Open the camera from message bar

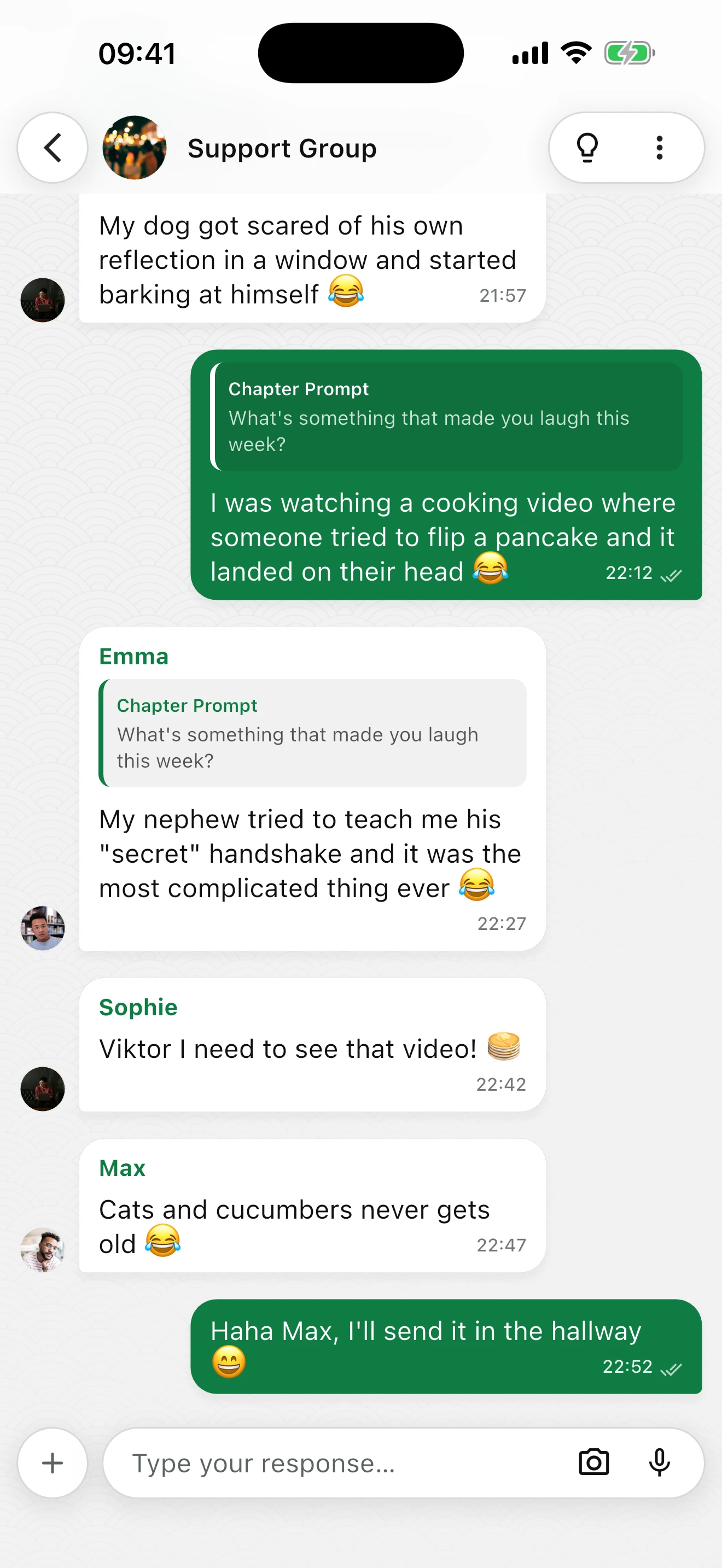(593, 1462)
